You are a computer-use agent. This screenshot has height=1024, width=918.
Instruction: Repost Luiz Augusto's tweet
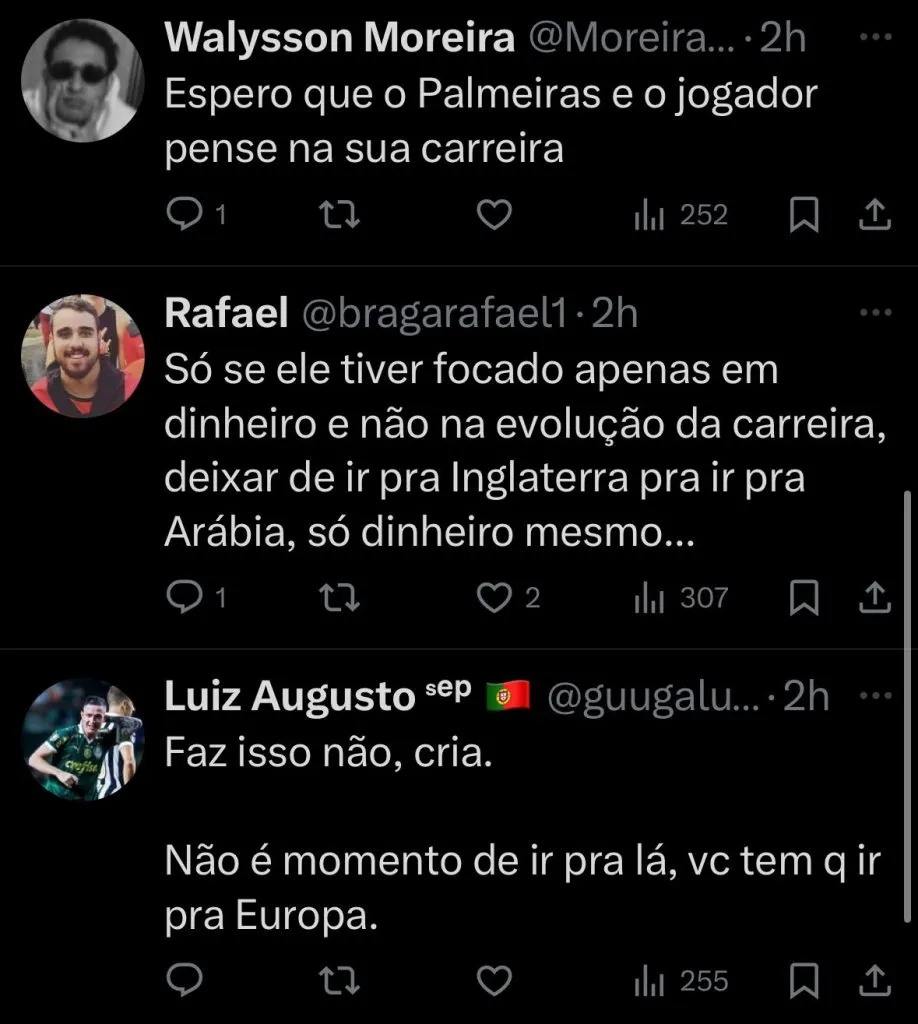pyautogui.click(x=343, y=981)
